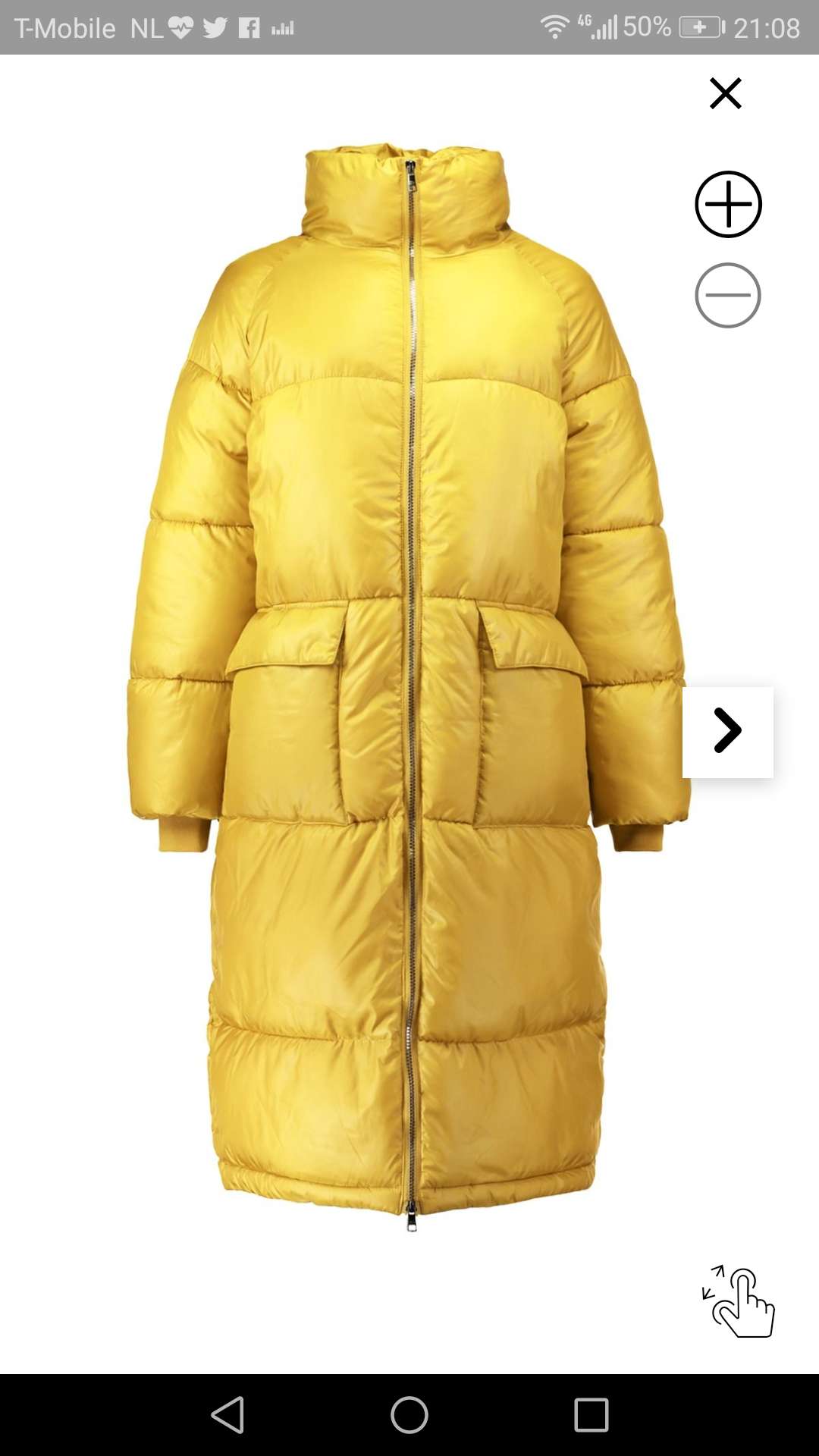Open the recent apps overview
The width and height of the screenshot is (819, 1456).
pyautogui.click(x=591, y=1415)
